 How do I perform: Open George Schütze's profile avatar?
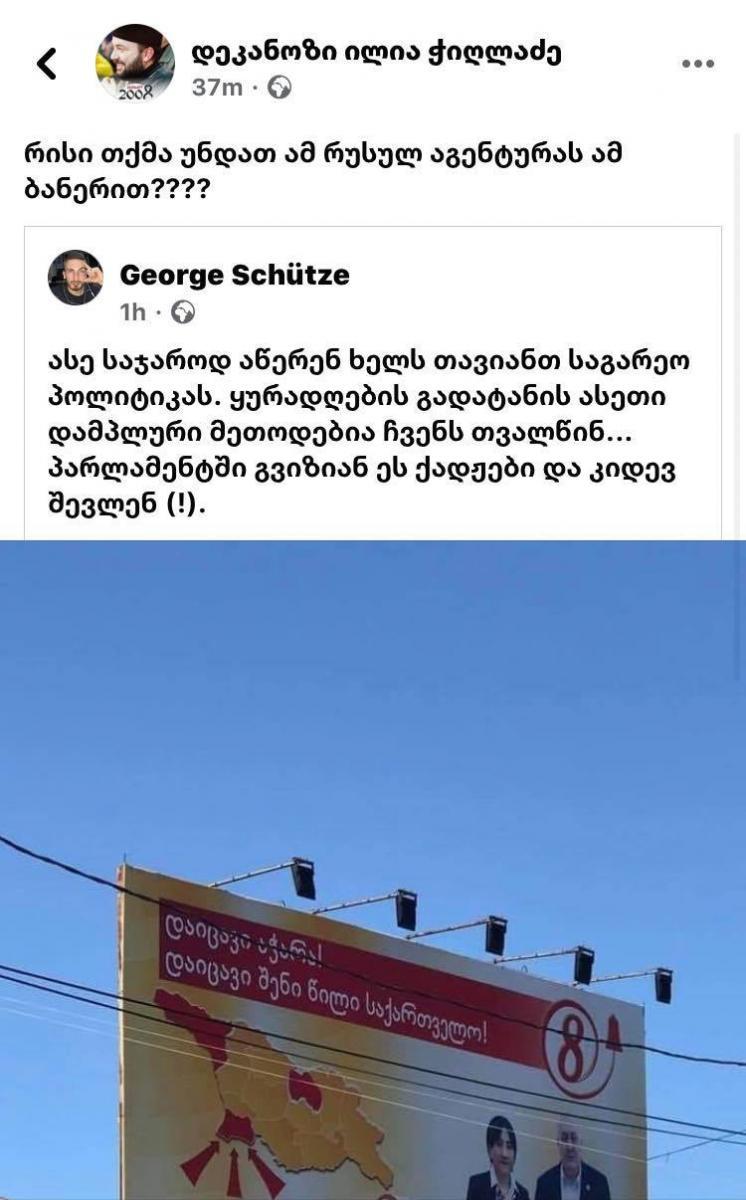click(76, 277)
